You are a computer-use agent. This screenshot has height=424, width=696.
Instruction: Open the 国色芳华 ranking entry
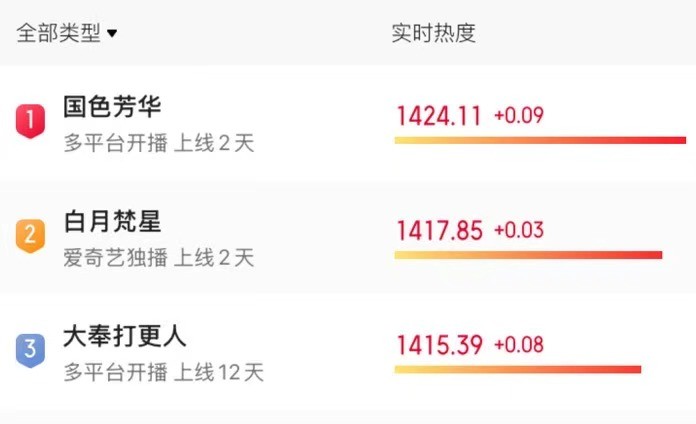(112, 107)
